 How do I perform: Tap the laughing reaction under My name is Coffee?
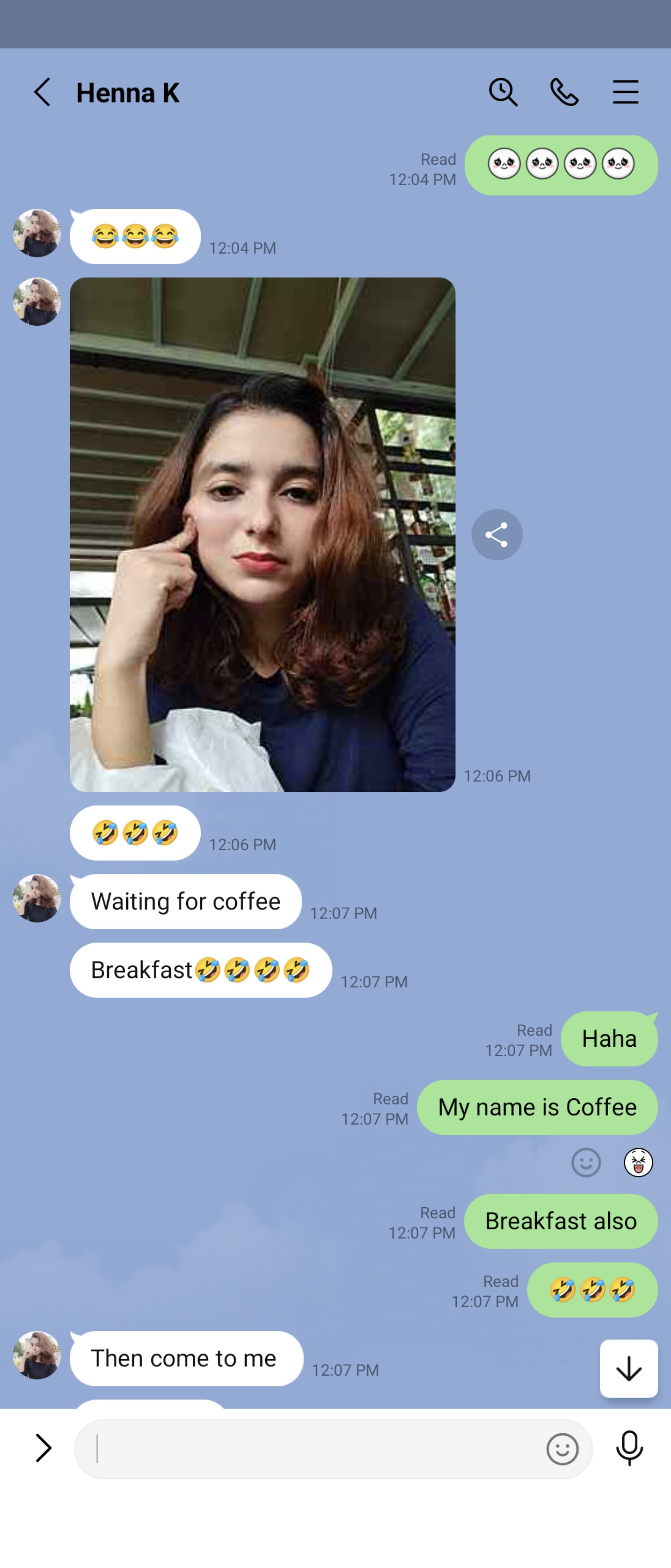[638, 1162]
